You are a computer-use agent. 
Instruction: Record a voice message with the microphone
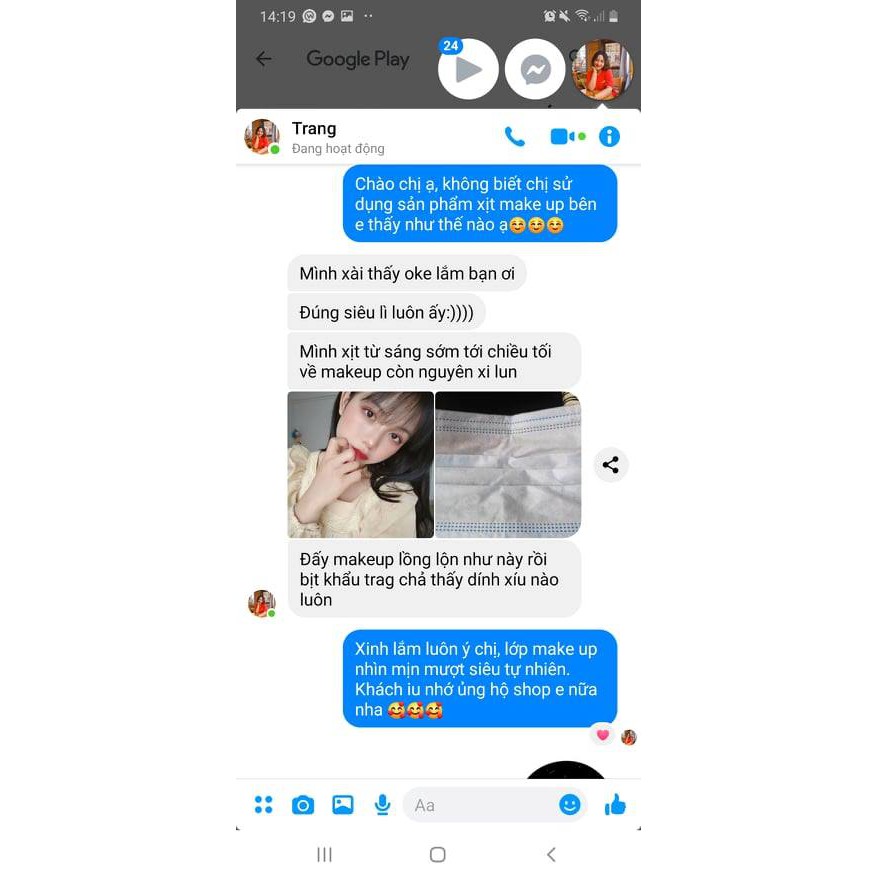point(382,804)
